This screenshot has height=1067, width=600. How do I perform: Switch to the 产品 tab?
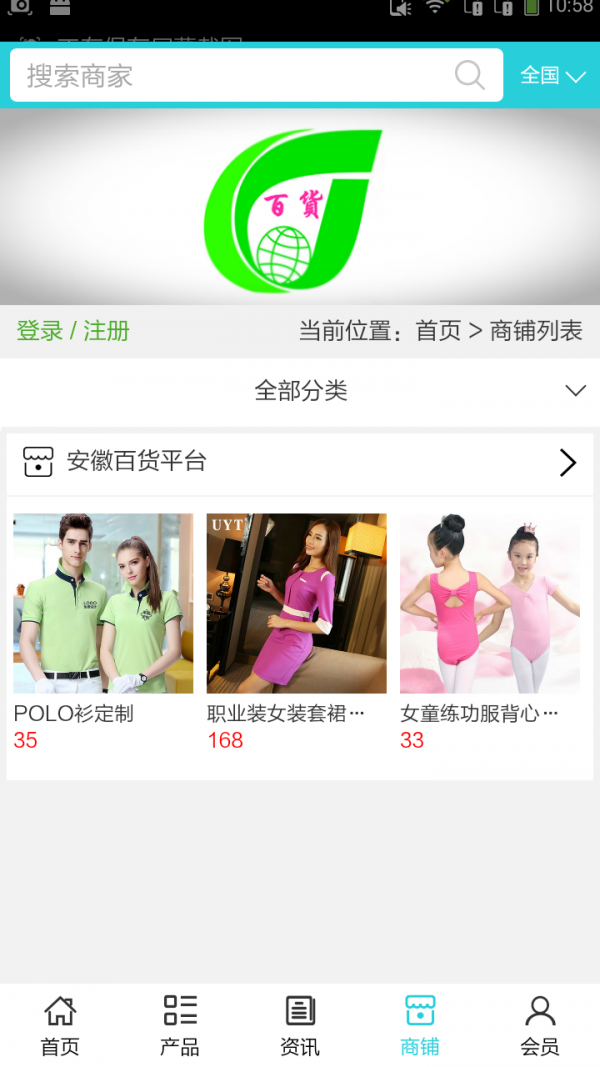point(180,1025)
